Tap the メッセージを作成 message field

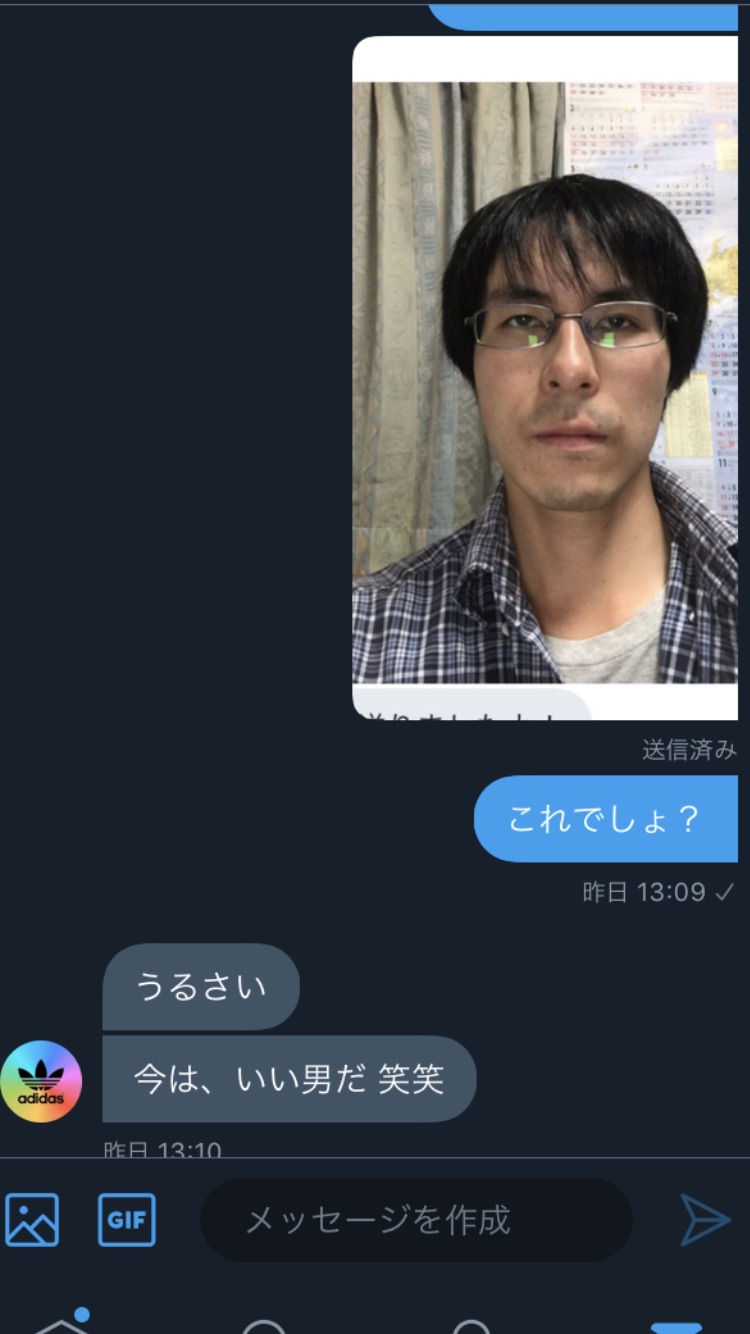[x=415, y=1219]
